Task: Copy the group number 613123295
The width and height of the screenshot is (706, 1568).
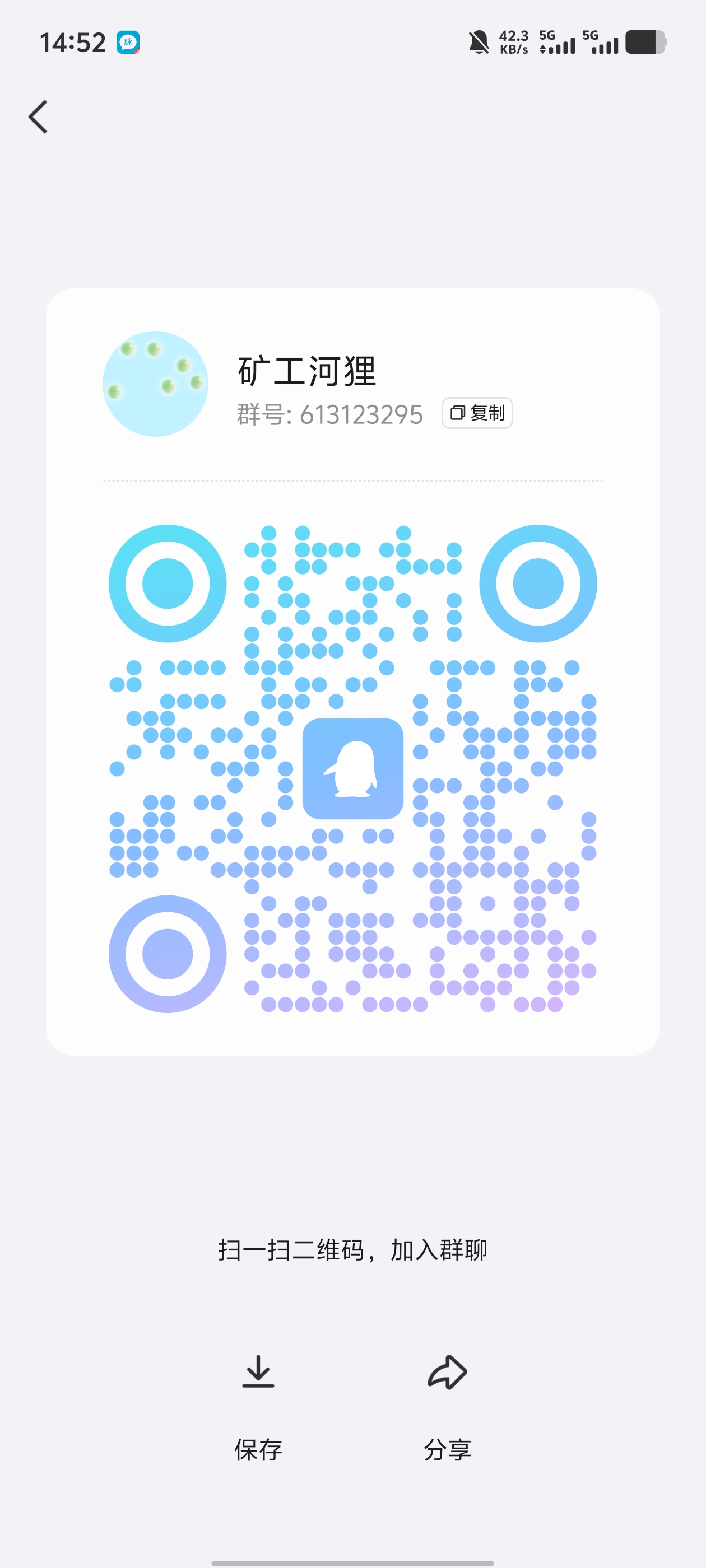Action: [x=477, y=413]
